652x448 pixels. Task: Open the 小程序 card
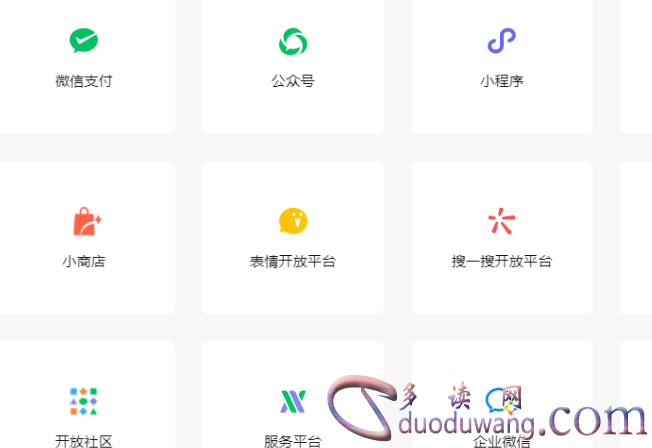pyautogui.click(x=501, y=58)
